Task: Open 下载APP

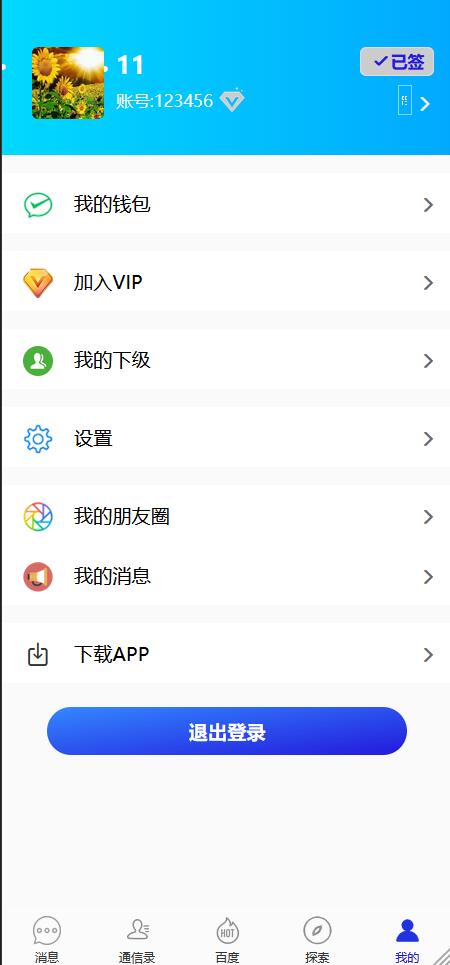Action: (226, 654)
